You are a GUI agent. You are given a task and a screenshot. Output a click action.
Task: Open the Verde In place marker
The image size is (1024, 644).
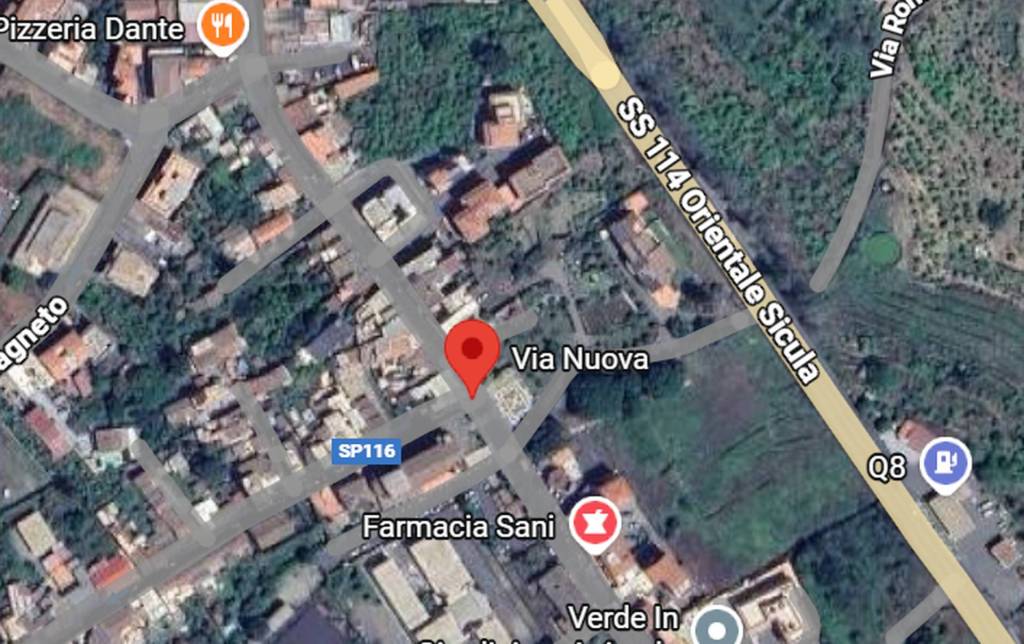pyautogui.click(x=718, y=626)
